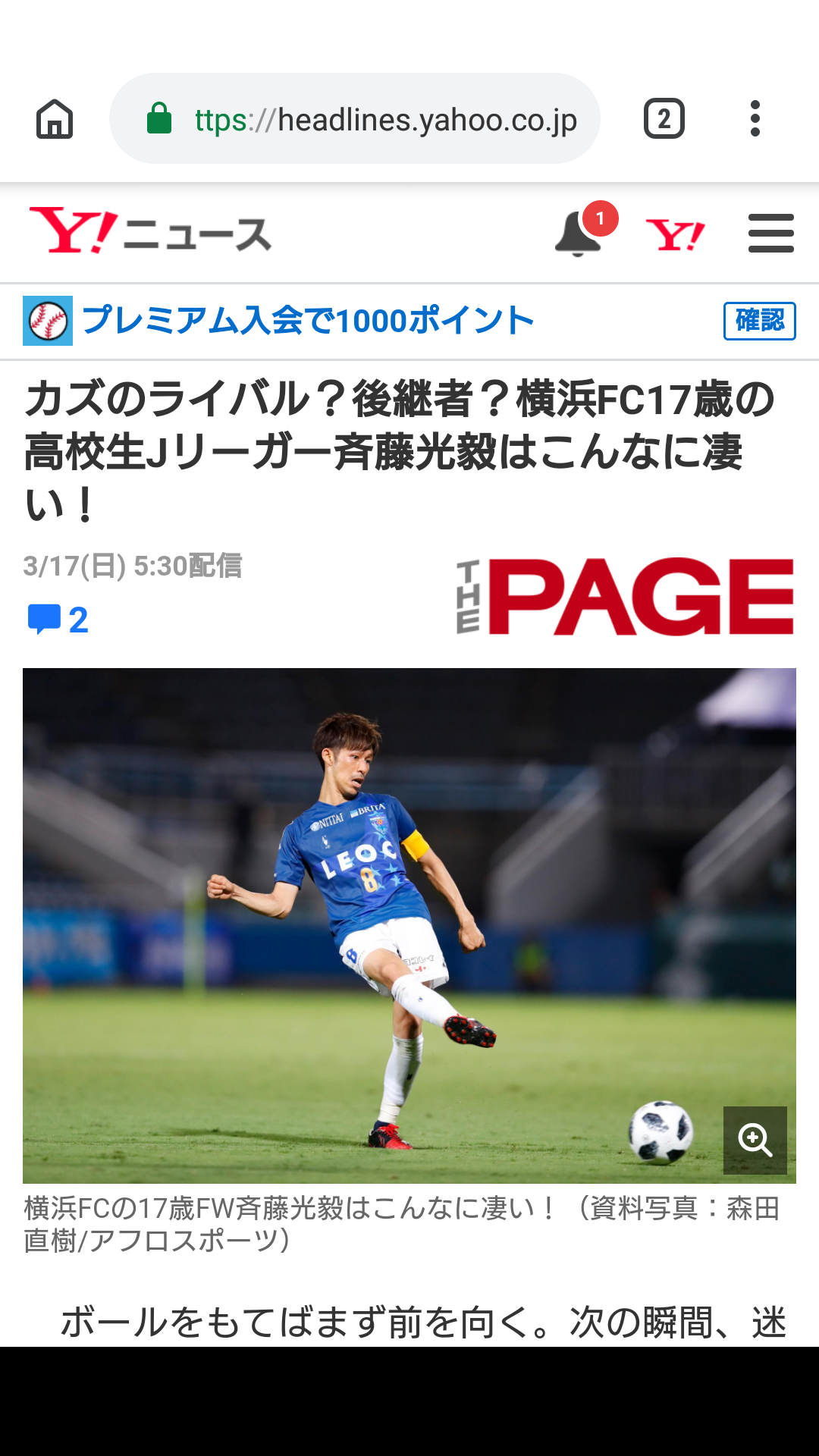Go to Yahoo! ニュース home via logo
819x1456 pixels.
pos(150,231)
